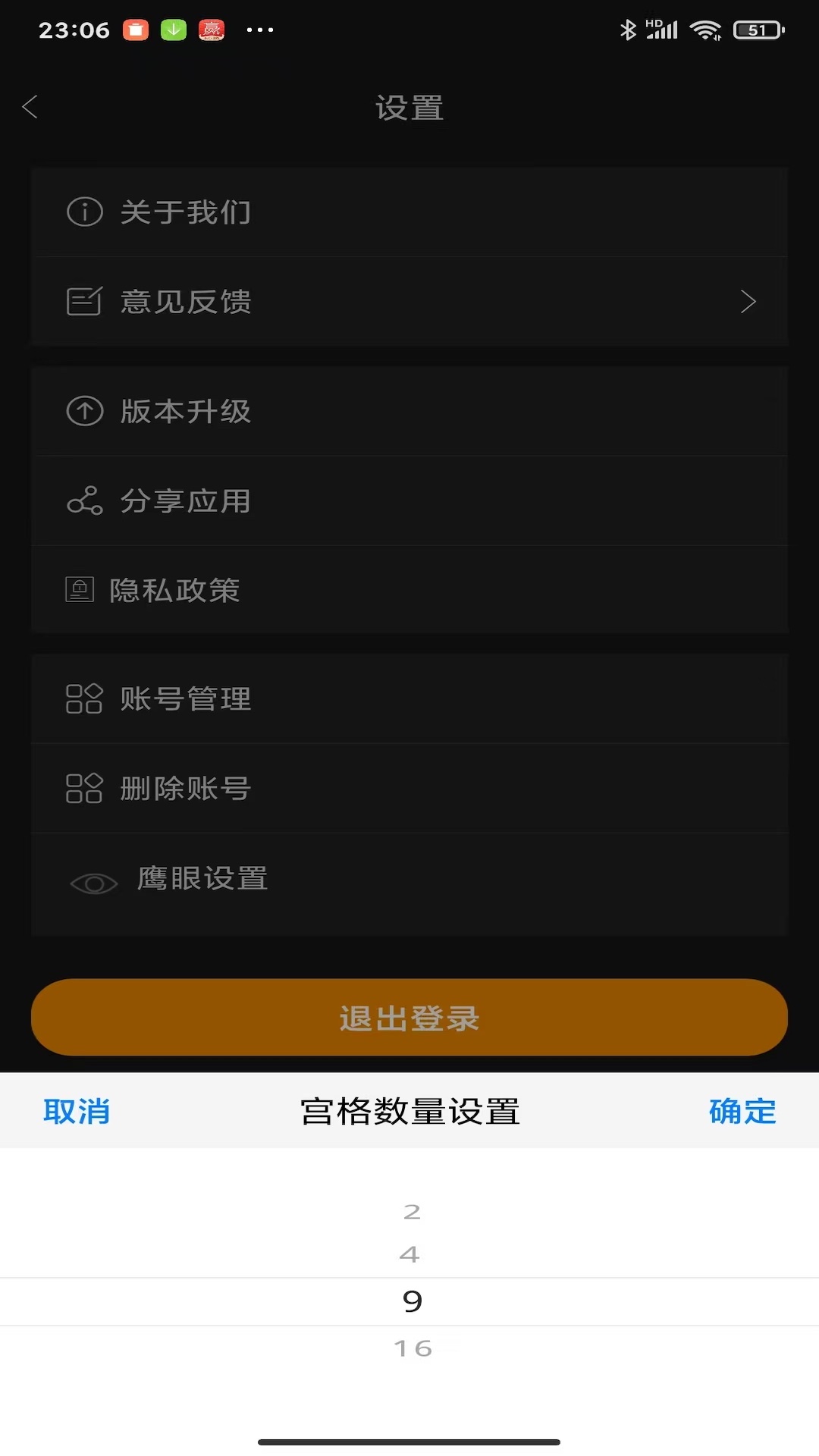The image size is (819, 1456).
Task: Dismiss picker with 取消 cancel link
Action: [77, 1111]
